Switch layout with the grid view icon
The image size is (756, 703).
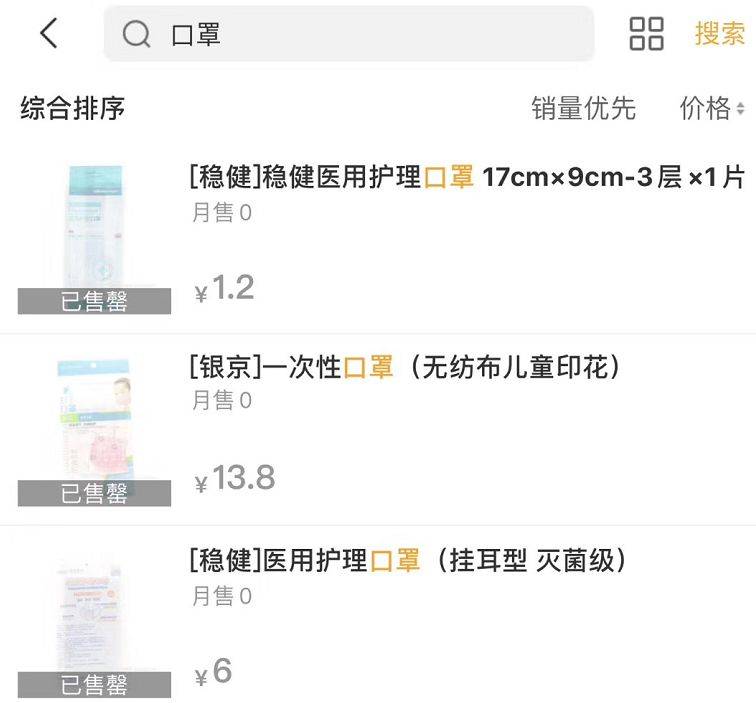click(x=646, y=34)
